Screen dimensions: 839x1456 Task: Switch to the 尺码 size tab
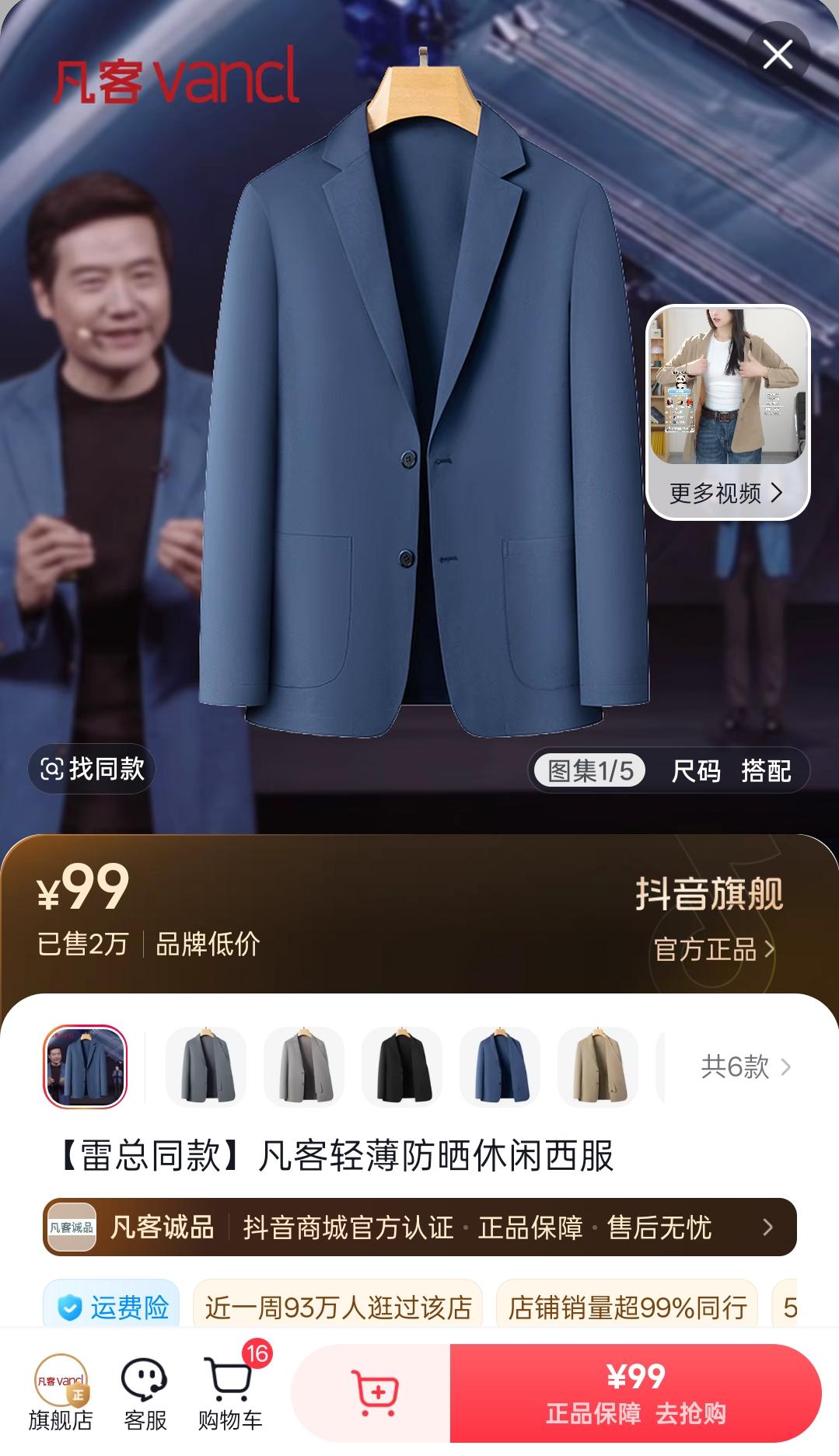pyautogui.click(x=693, y=770)
